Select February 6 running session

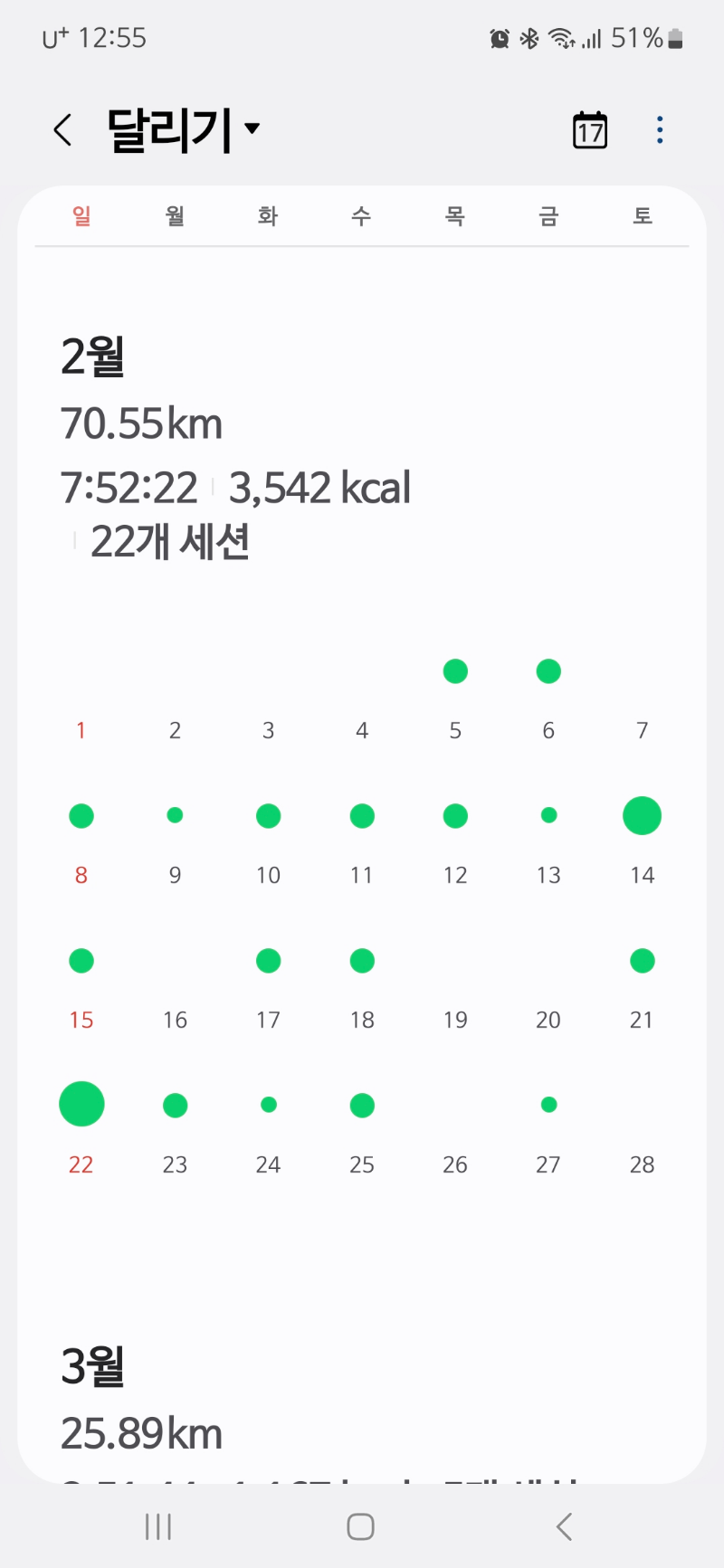click(548, 671)
